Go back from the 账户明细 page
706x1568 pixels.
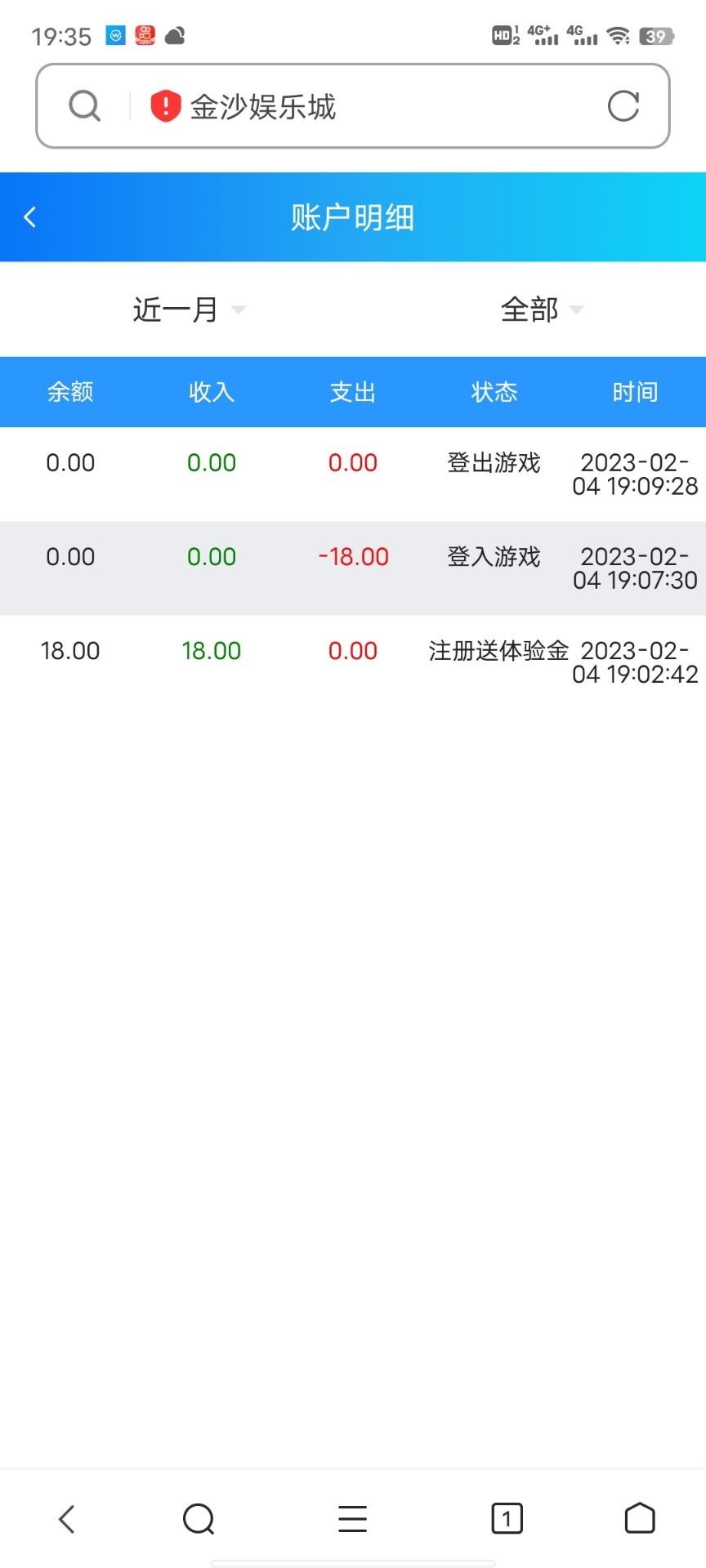point(30,217)
